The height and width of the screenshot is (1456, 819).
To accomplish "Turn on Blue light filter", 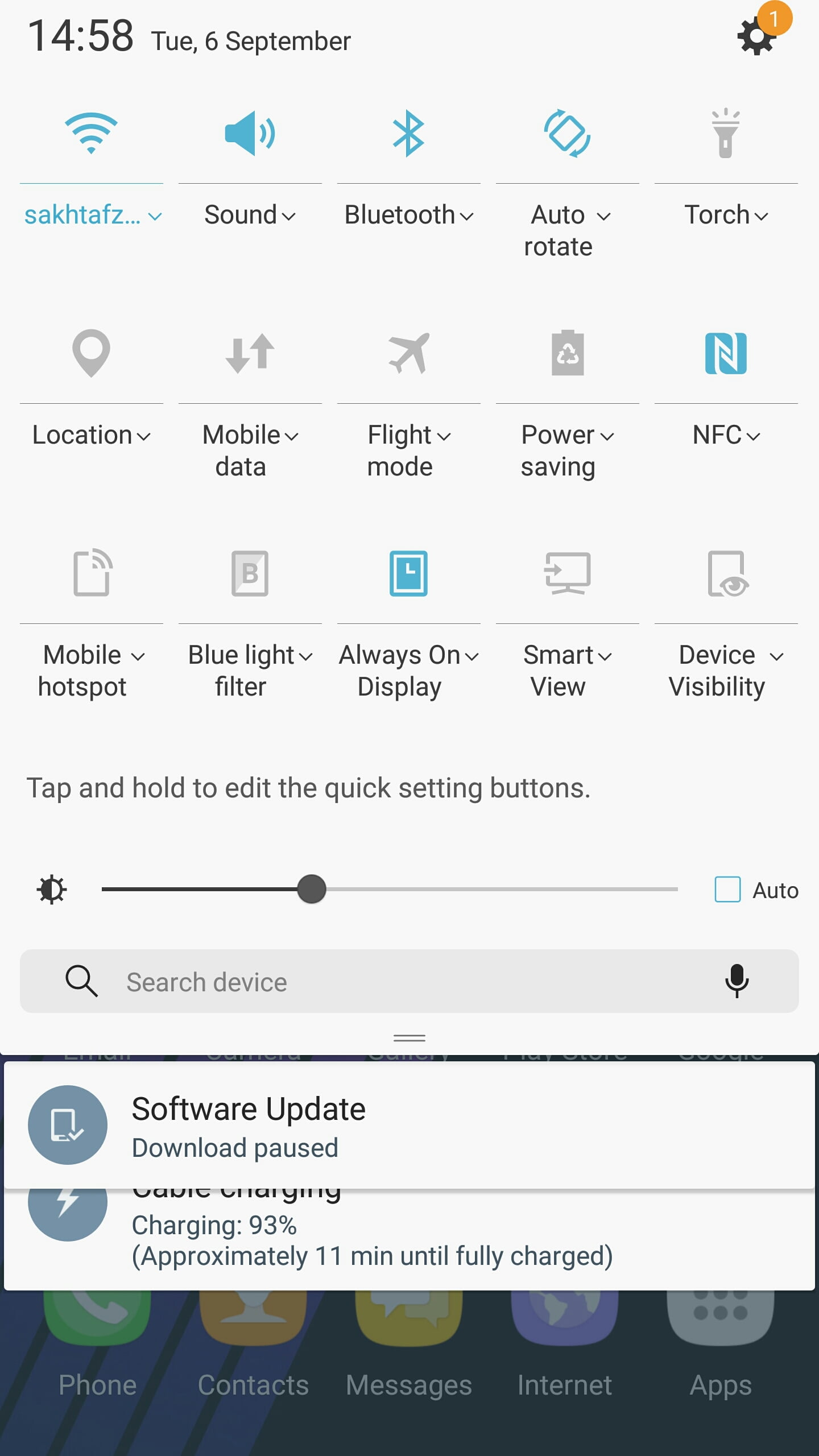I will (250, 573).
